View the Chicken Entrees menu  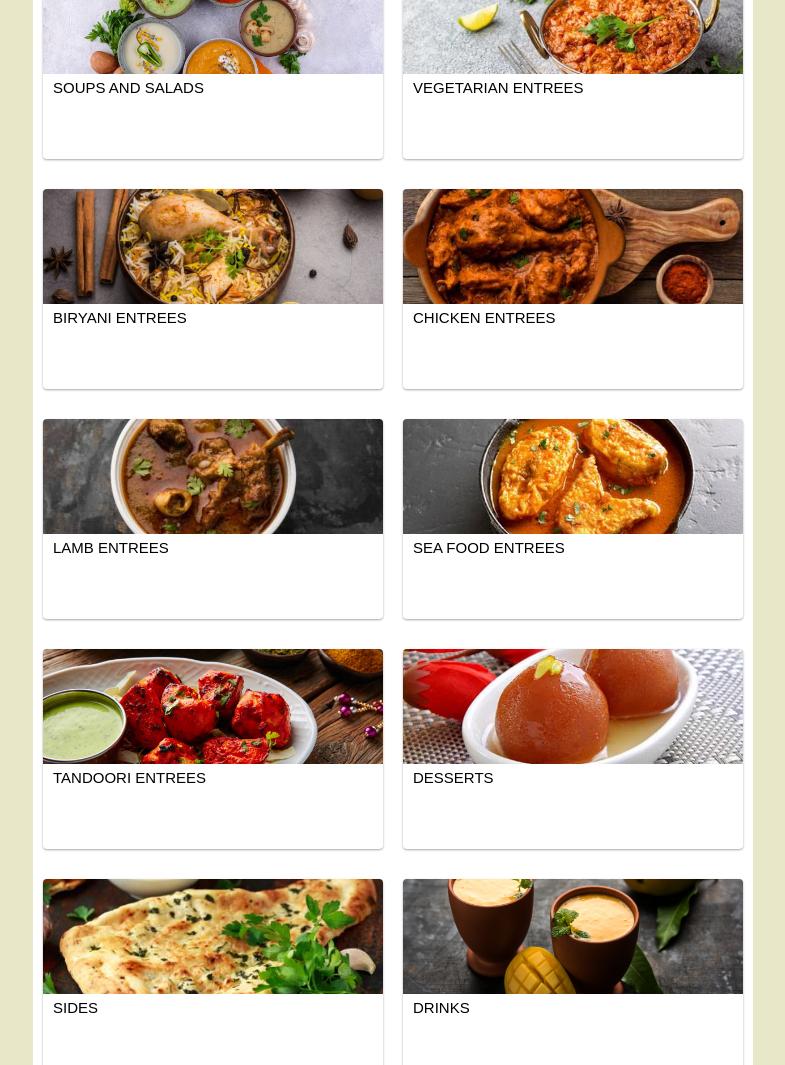572,288
